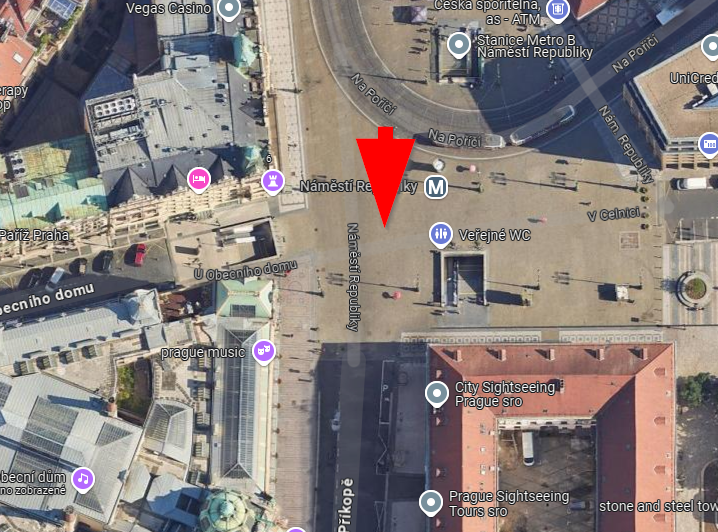Screen dimensions: 718x532
Task: Open the prague music place marker
Action: click(264, 352)
